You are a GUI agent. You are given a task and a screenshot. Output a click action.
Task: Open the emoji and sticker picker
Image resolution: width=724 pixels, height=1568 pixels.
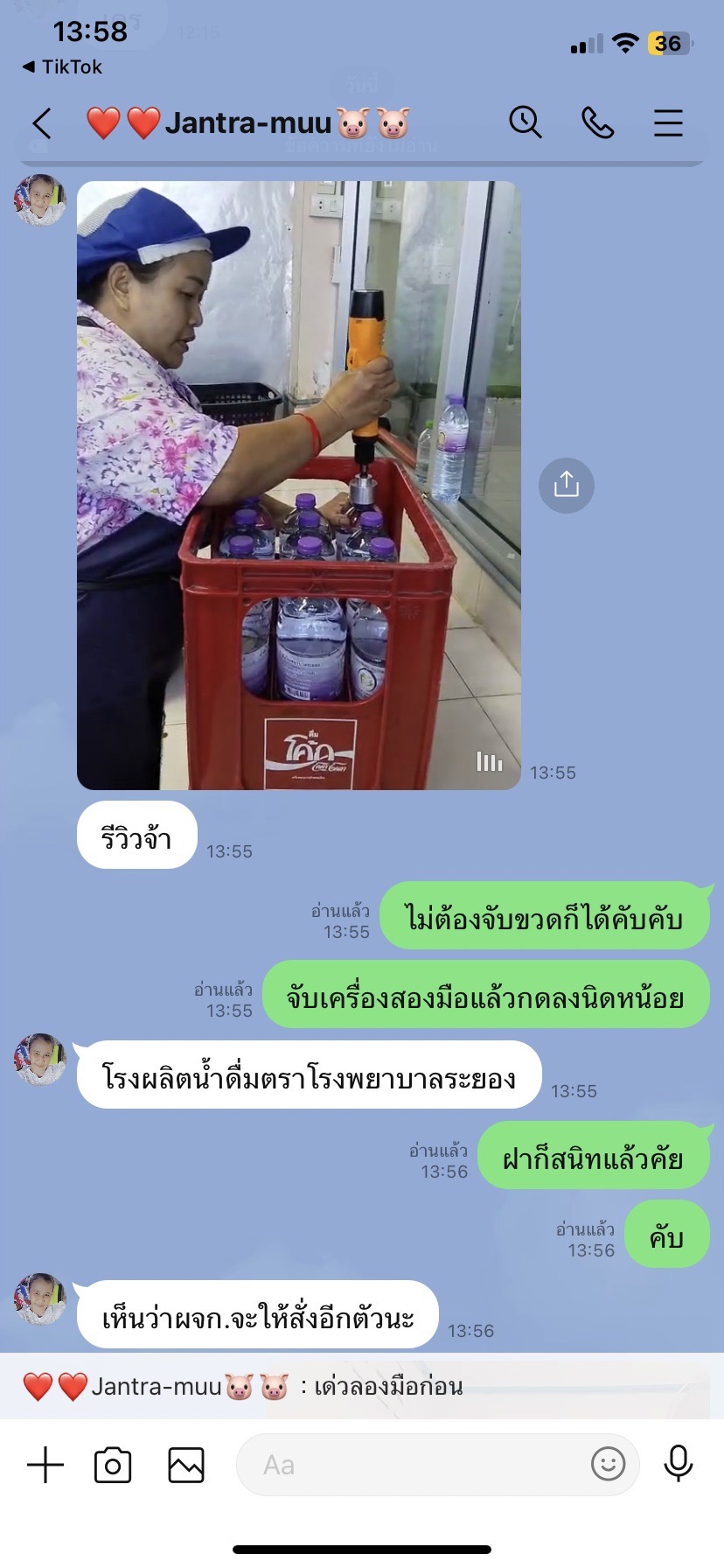click(x=608, y=1463)
